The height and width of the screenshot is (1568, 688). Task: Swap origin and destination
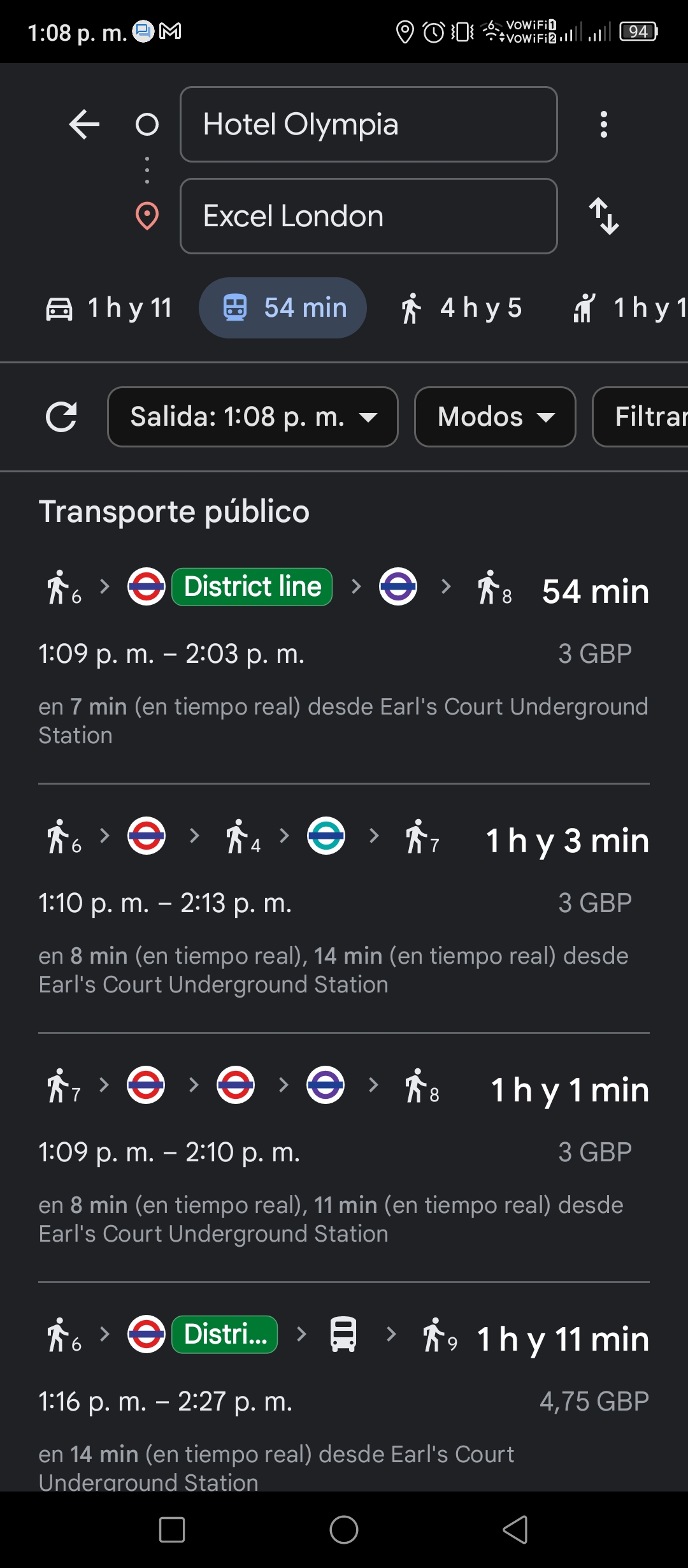(604, 216)
